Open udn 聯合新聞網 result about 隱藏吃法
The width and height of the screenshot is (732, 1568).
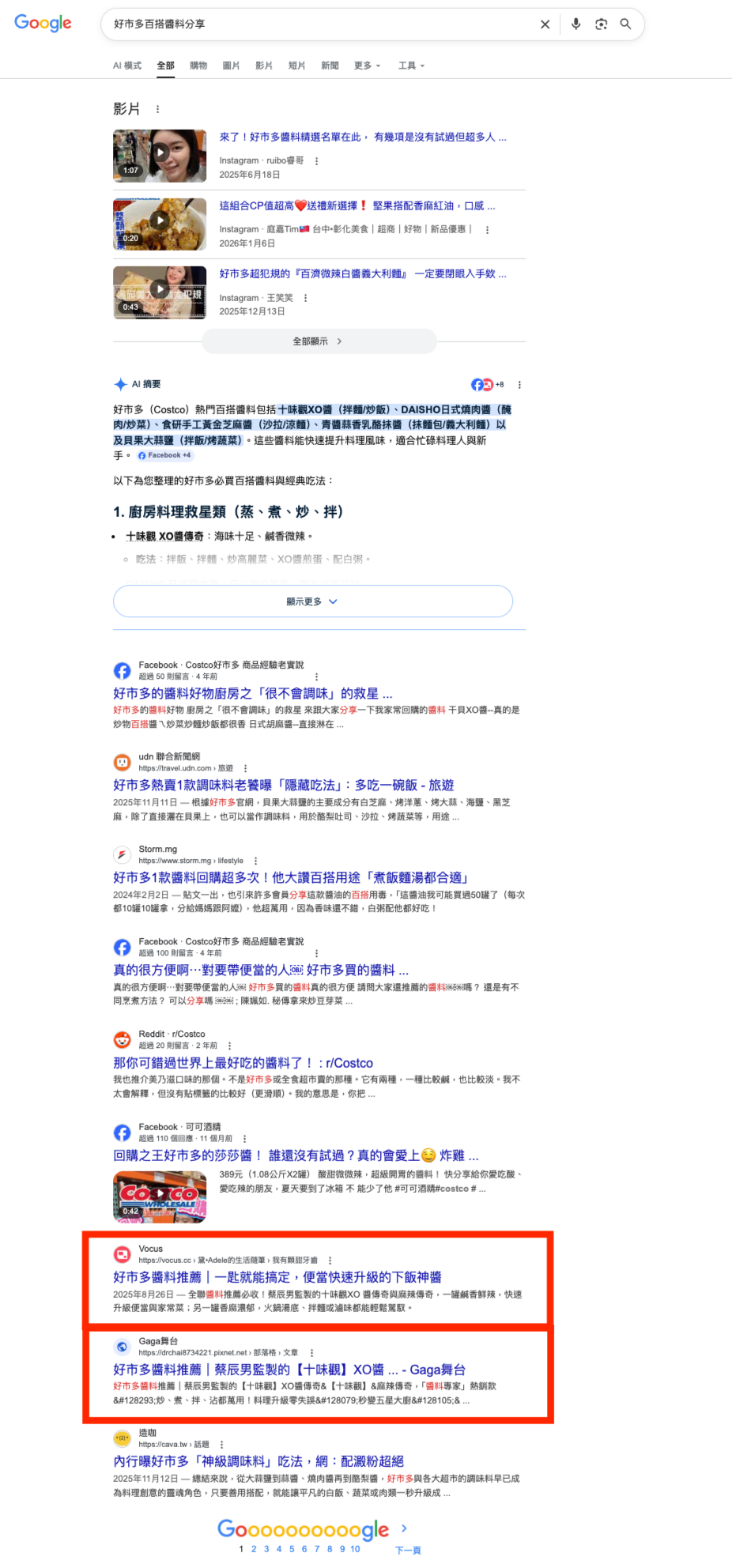(x=283, y=785)
